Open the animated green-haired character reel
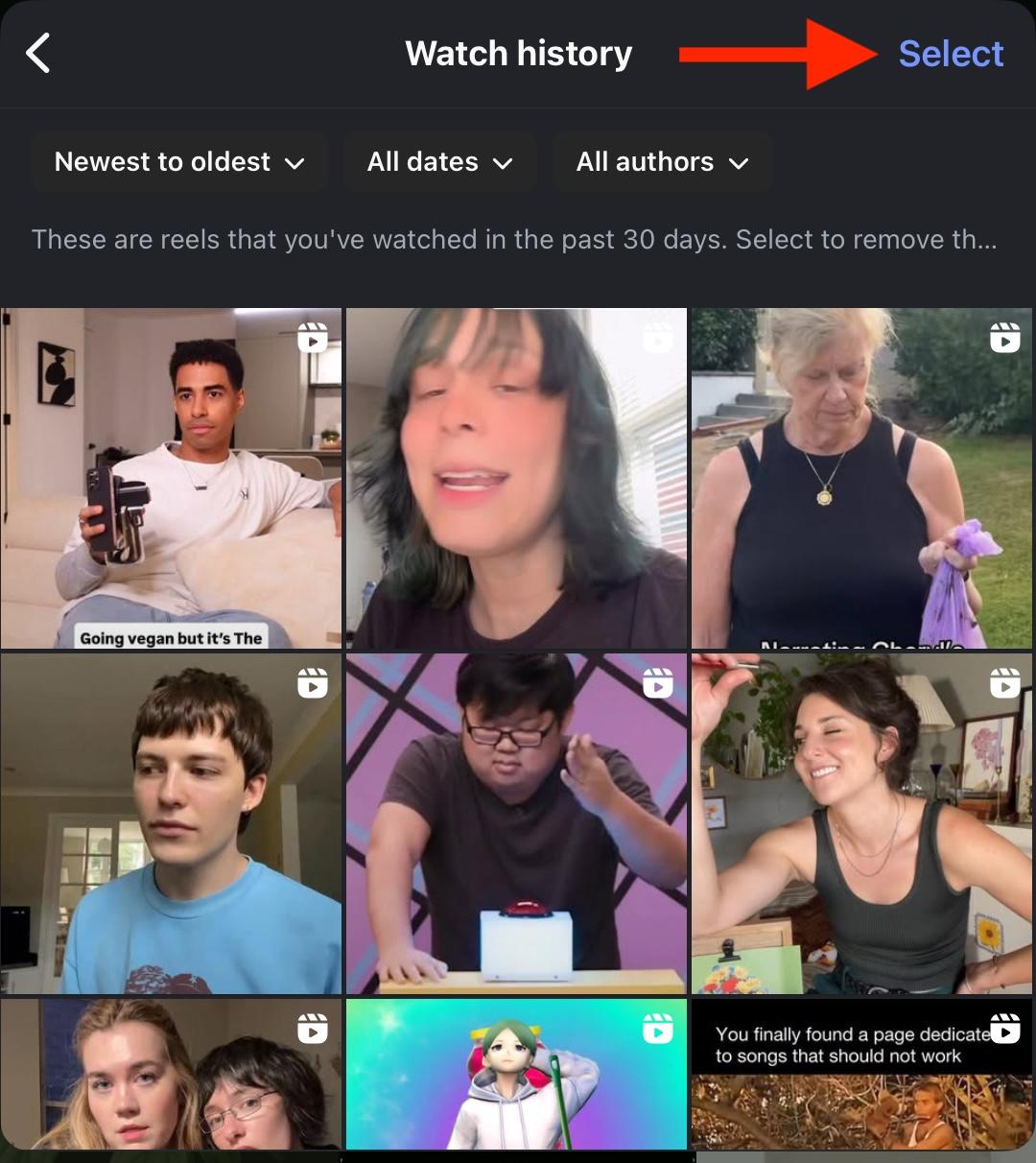The width and height of the screenshot is (1036, 1163). 516,1074
